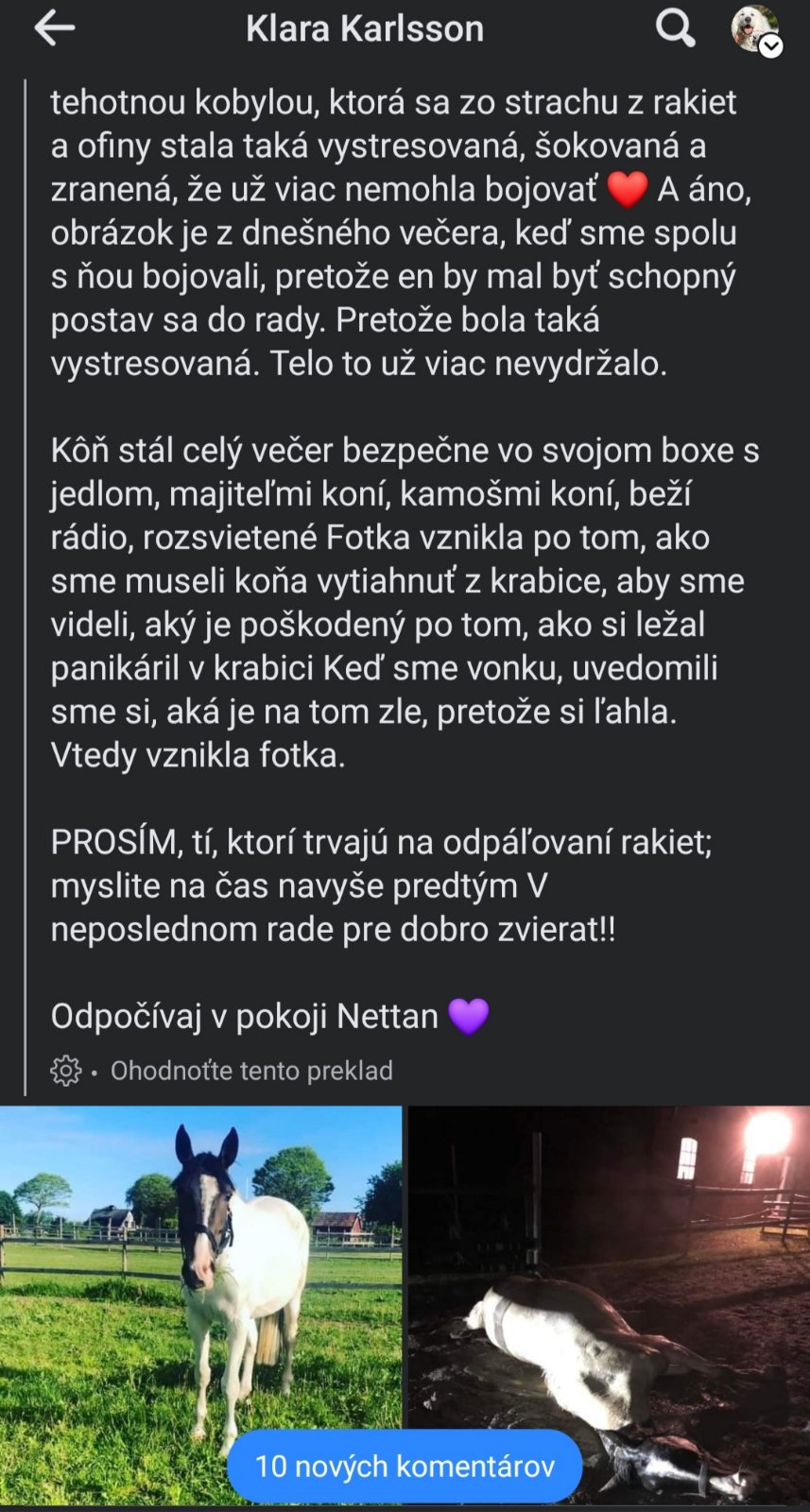The height and width of the screenshot is (1512, 810).
Task: Rate this translation
Action: pyautogui.click(x=251, y=1071)
